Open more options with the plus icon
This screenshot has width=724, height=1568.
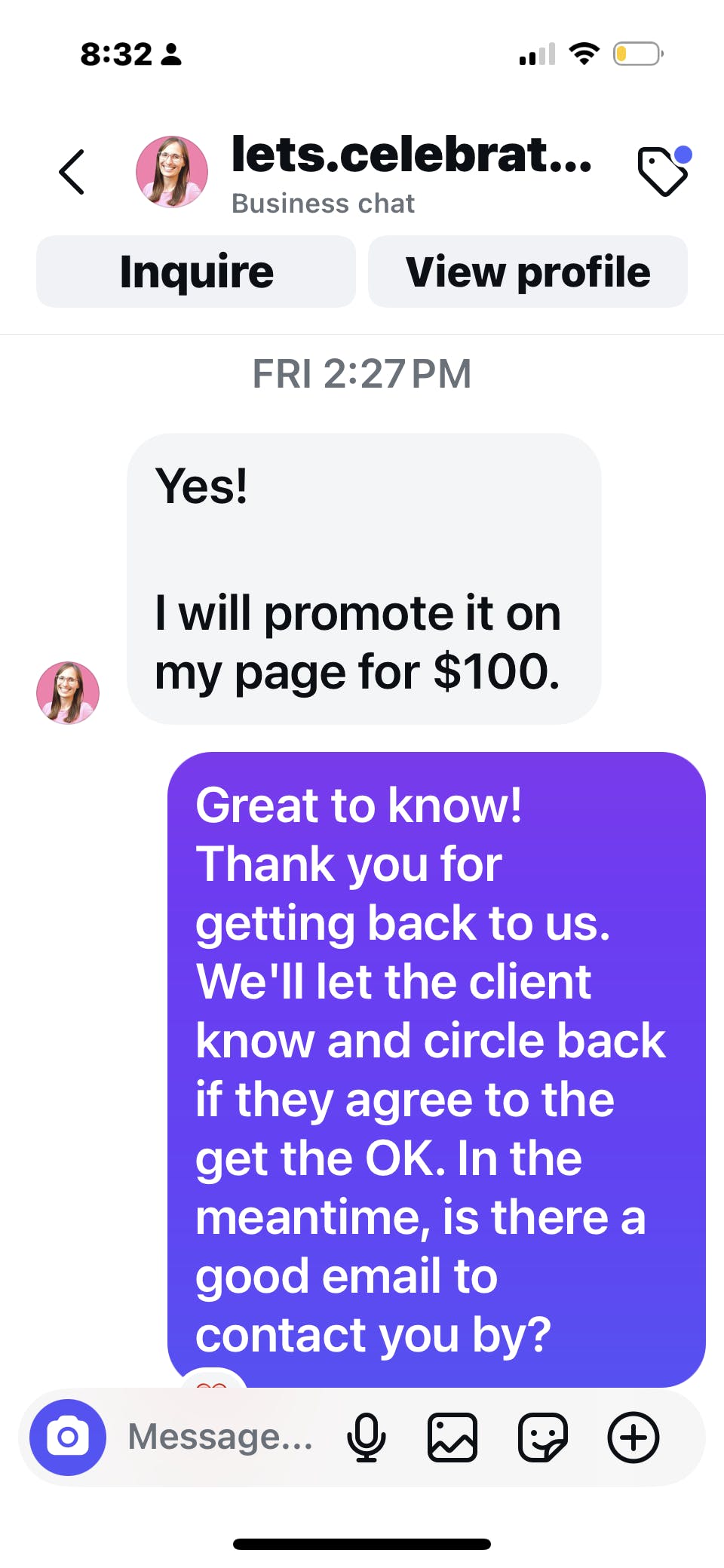pyautogui.click(x=633, y=1438)
